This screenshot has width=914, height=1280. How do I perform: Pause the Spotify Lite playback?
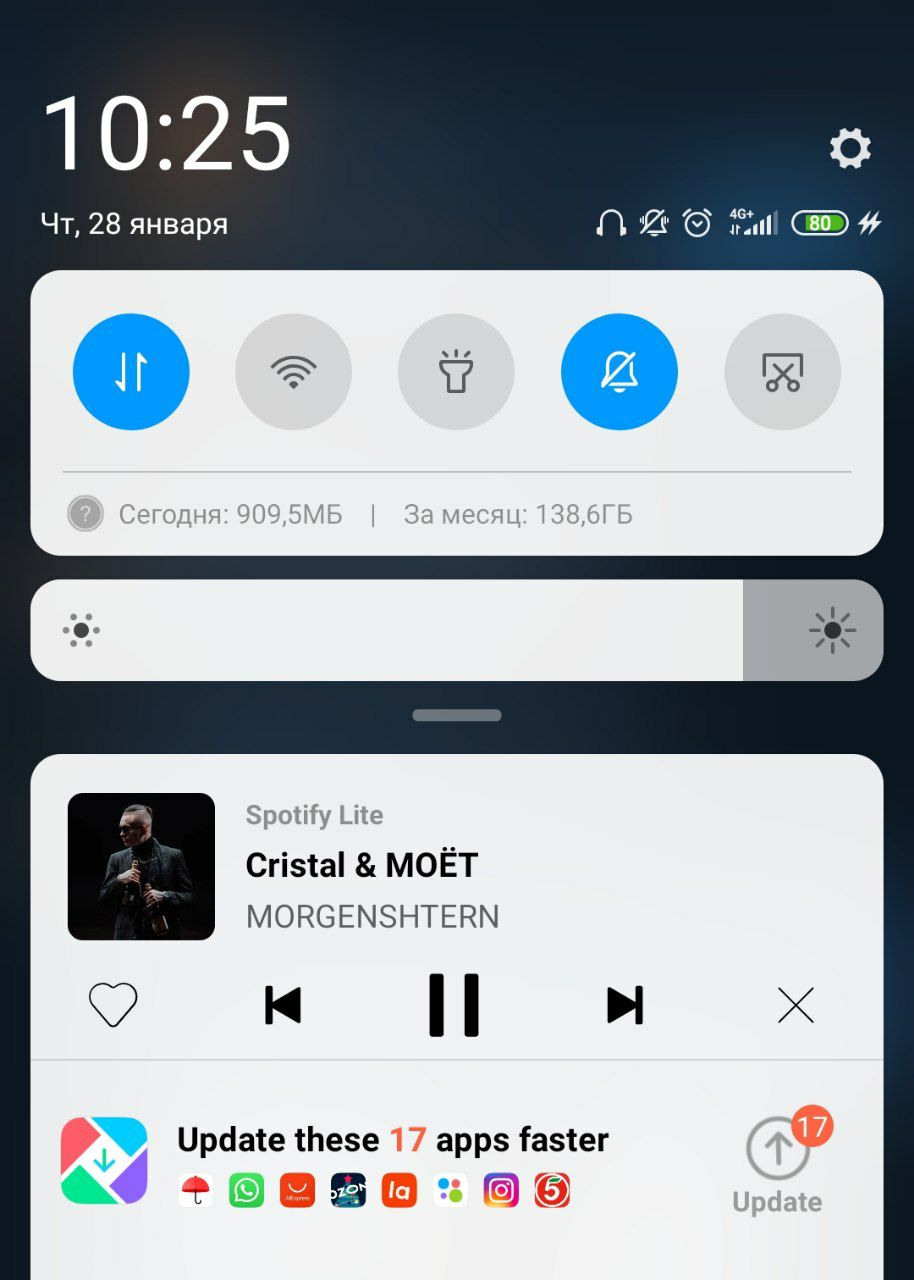[x=454, y=1005]
